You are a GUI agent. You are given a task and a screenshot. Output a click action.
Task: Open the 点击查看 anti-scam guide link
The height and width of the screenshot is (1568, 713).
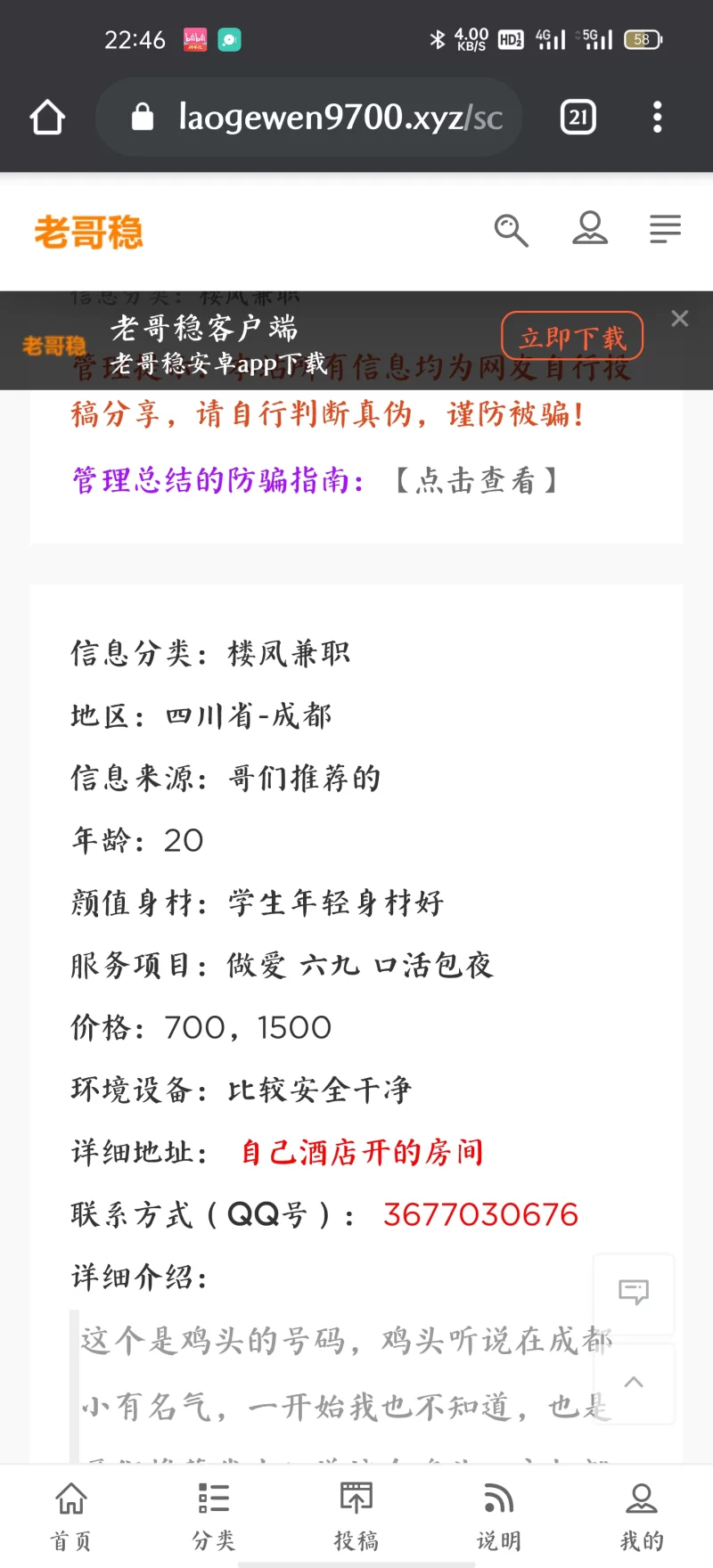tap(476, 481)
